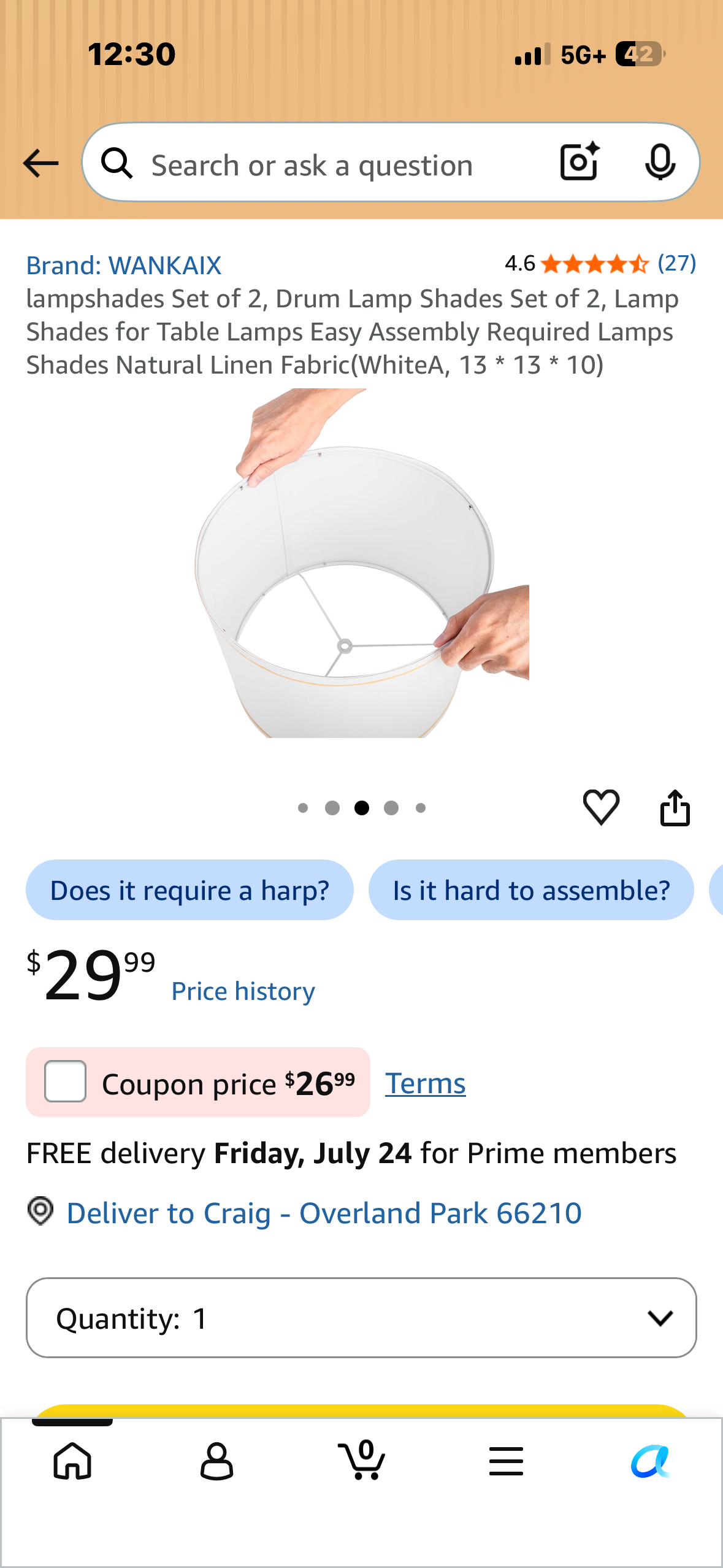Ask "Does it require a harp?"
The width and height of the screenshot is (723, 1568).
coord(189,890)
